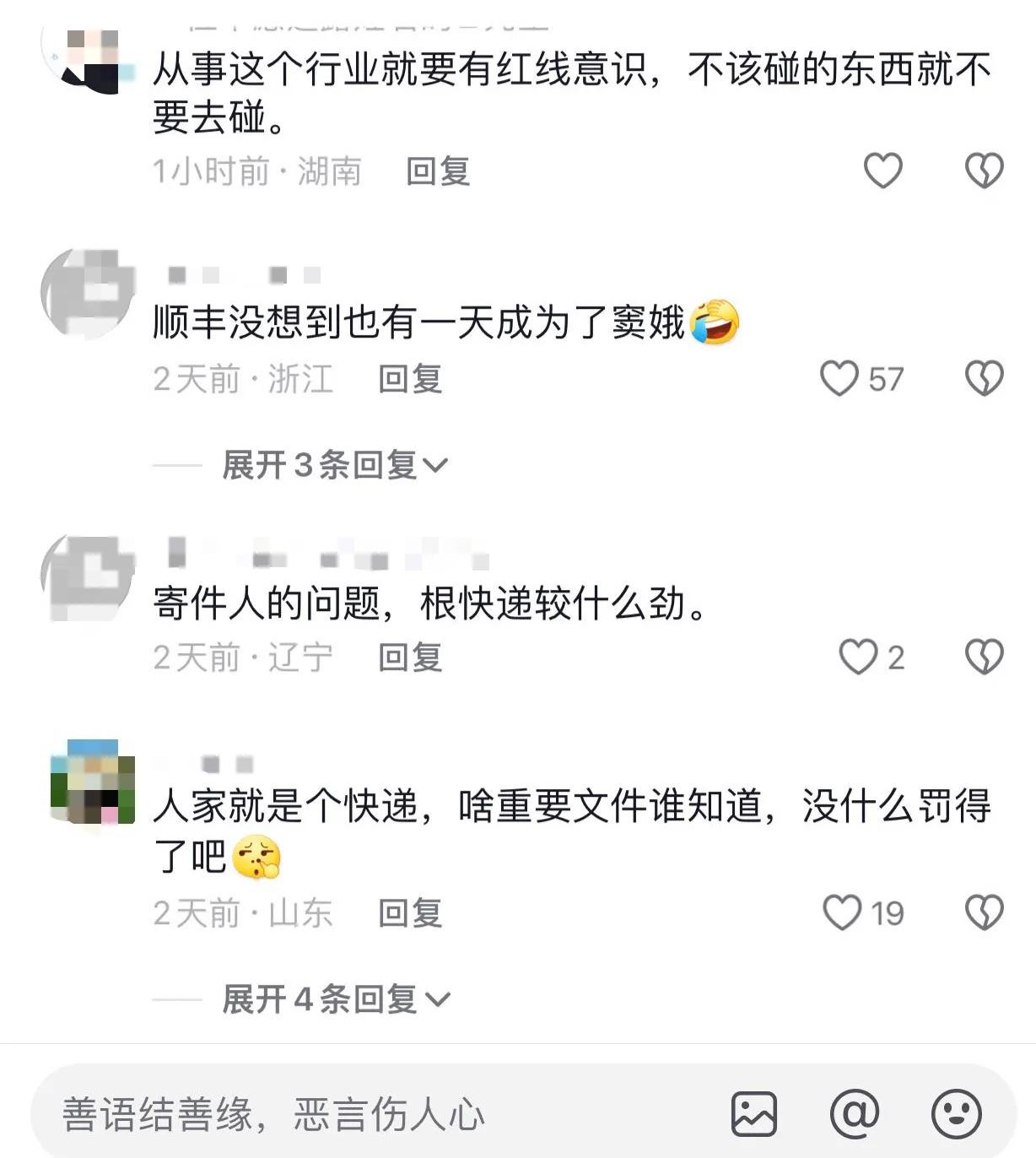Like the 顺丰 comment with 57 likes
The width and height of the screenshot is (1036, 1158).
coord(839,379)
